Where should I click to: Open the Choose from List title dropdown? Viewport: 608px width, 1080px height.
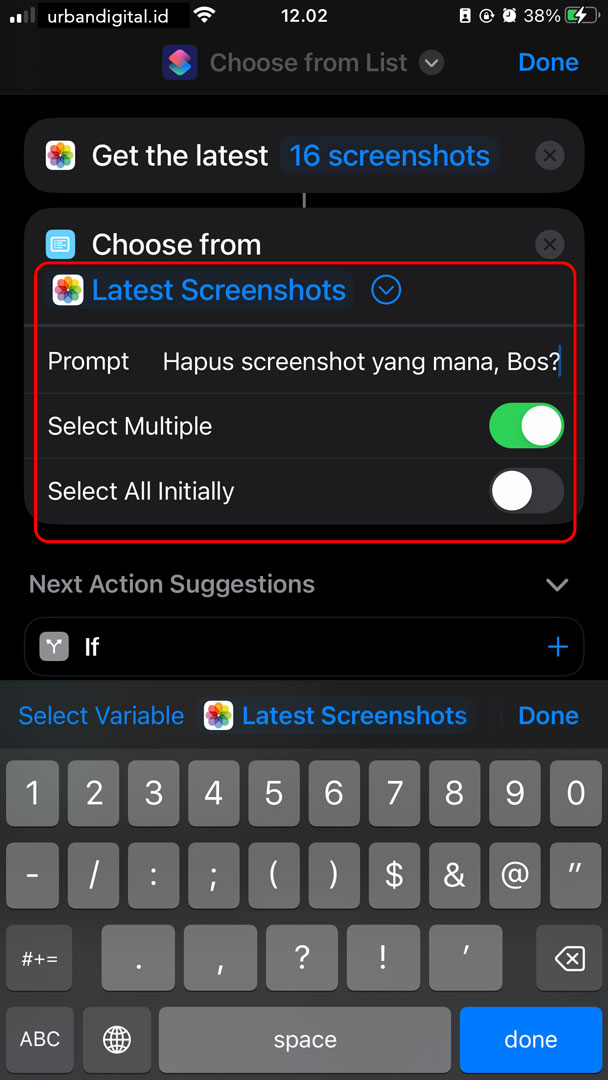click(431, 63)
